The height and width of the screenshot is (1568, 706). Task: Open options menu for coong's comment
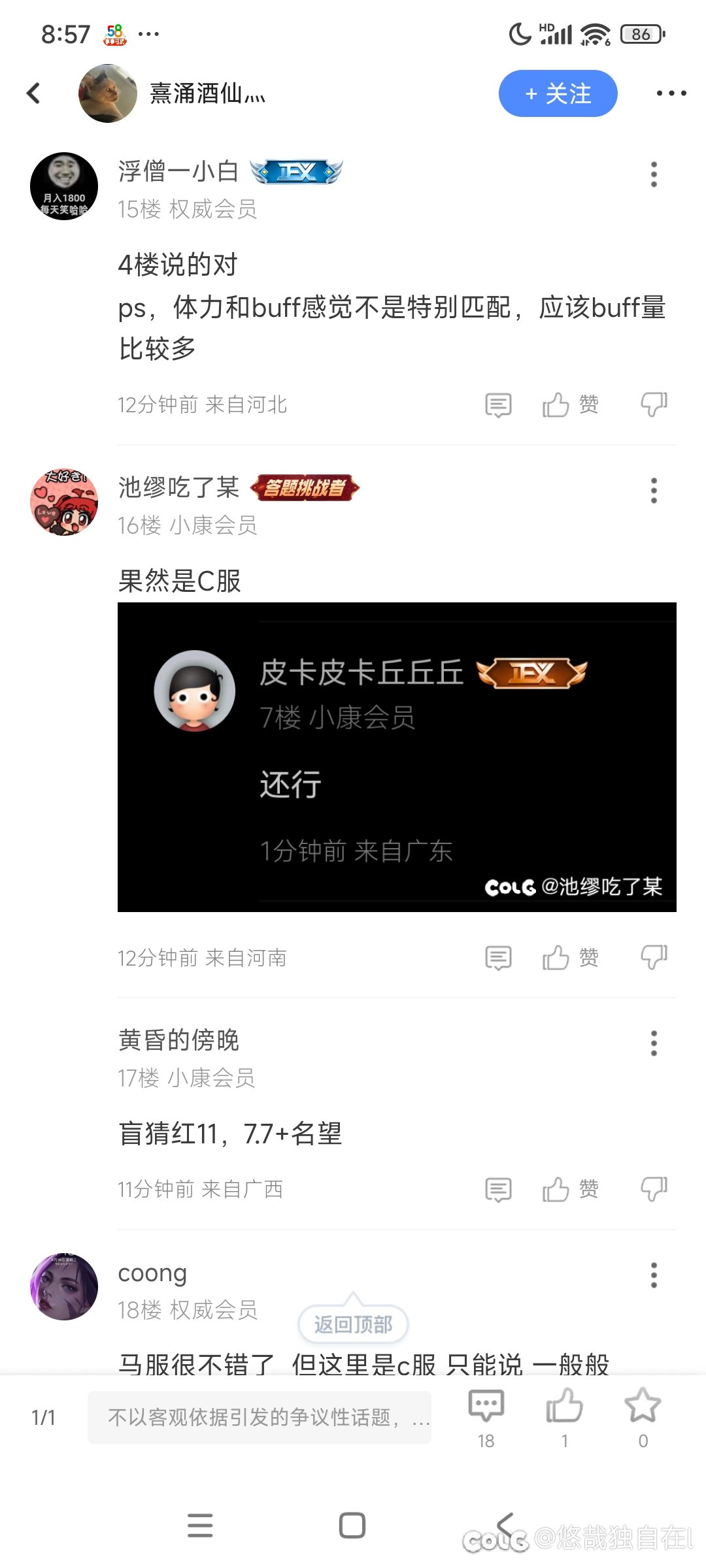click(654, 1275)
